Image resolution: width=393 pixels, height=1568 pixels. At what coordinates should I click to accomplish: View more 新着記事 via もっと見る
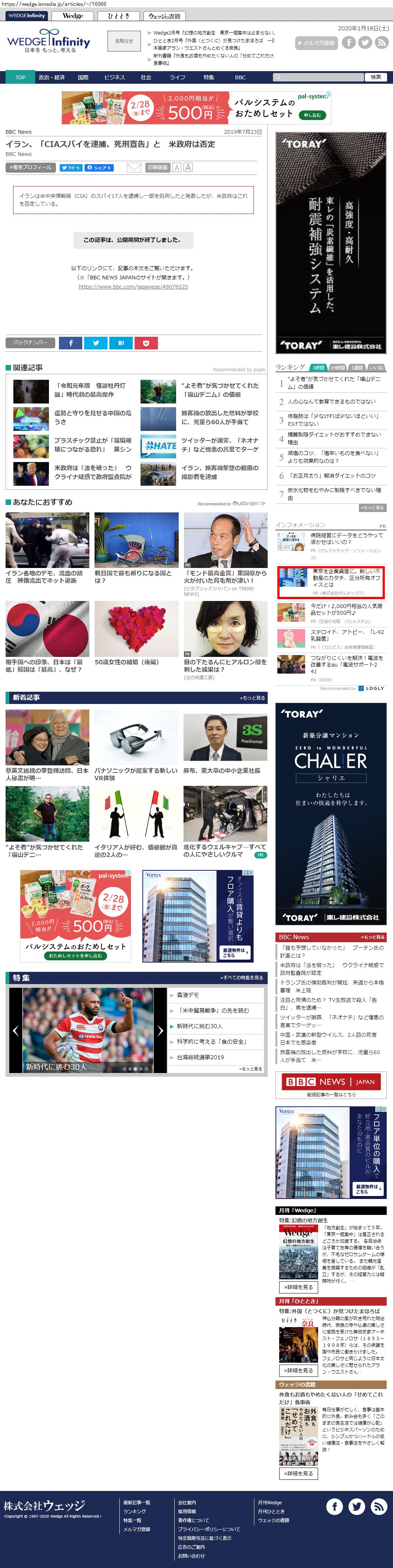pos(252,698)
